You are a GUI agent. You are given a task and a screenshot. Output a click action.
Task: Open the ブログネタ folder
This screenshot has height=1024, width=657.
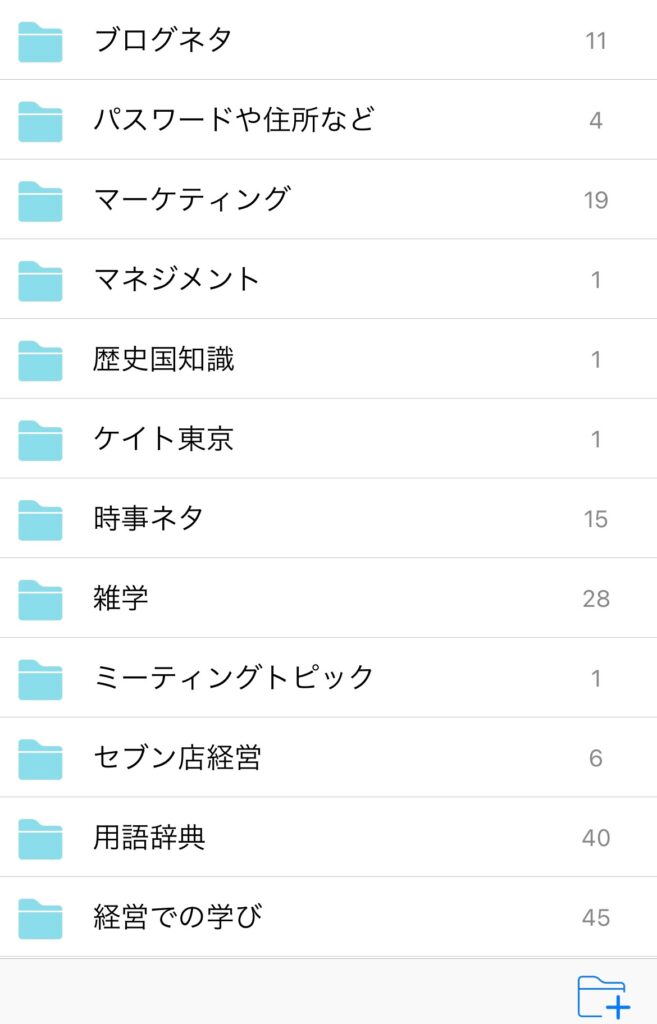(163, 40)
